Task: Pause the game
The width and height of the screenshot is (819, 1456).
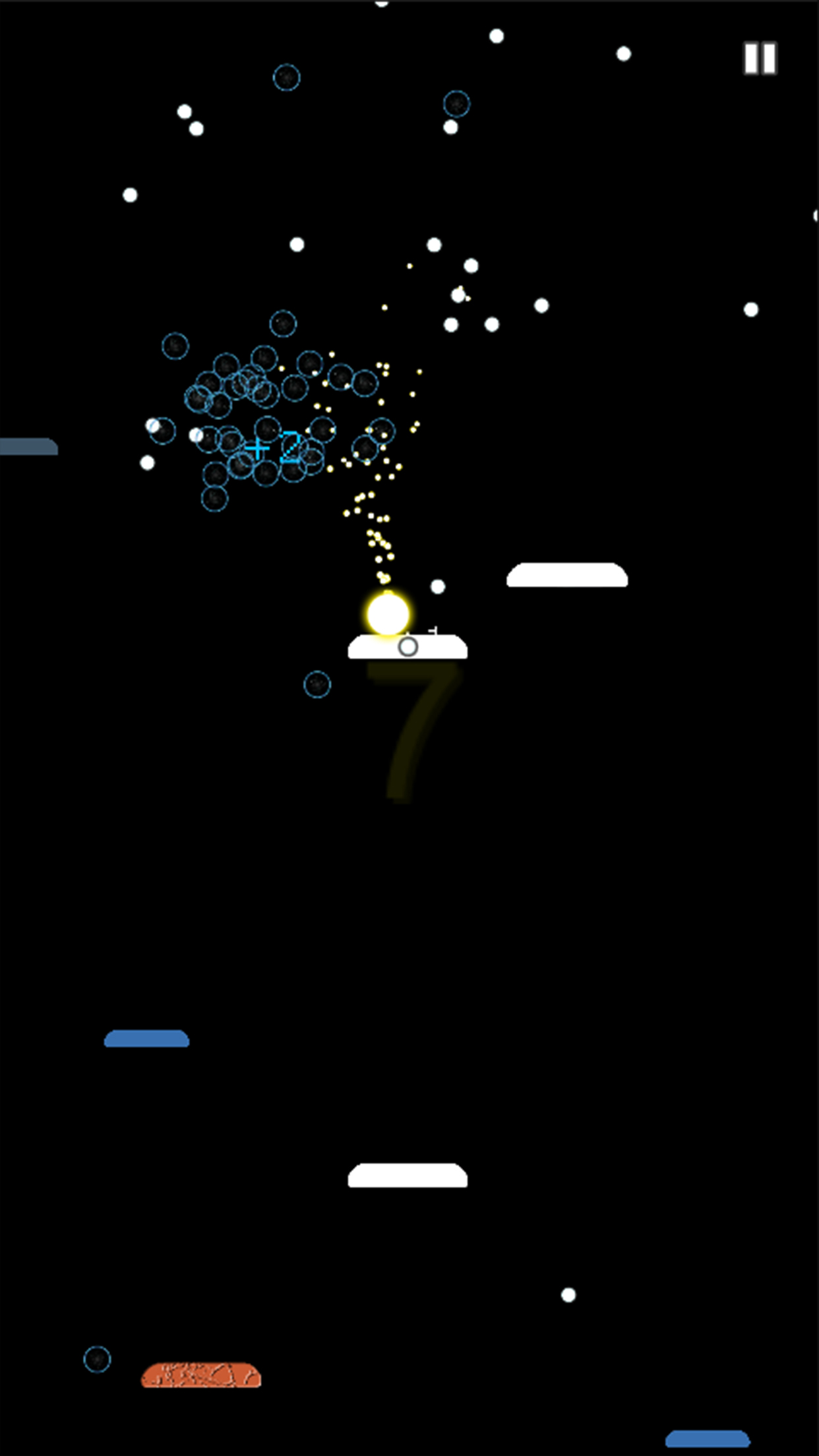Action: pos(760,58)
